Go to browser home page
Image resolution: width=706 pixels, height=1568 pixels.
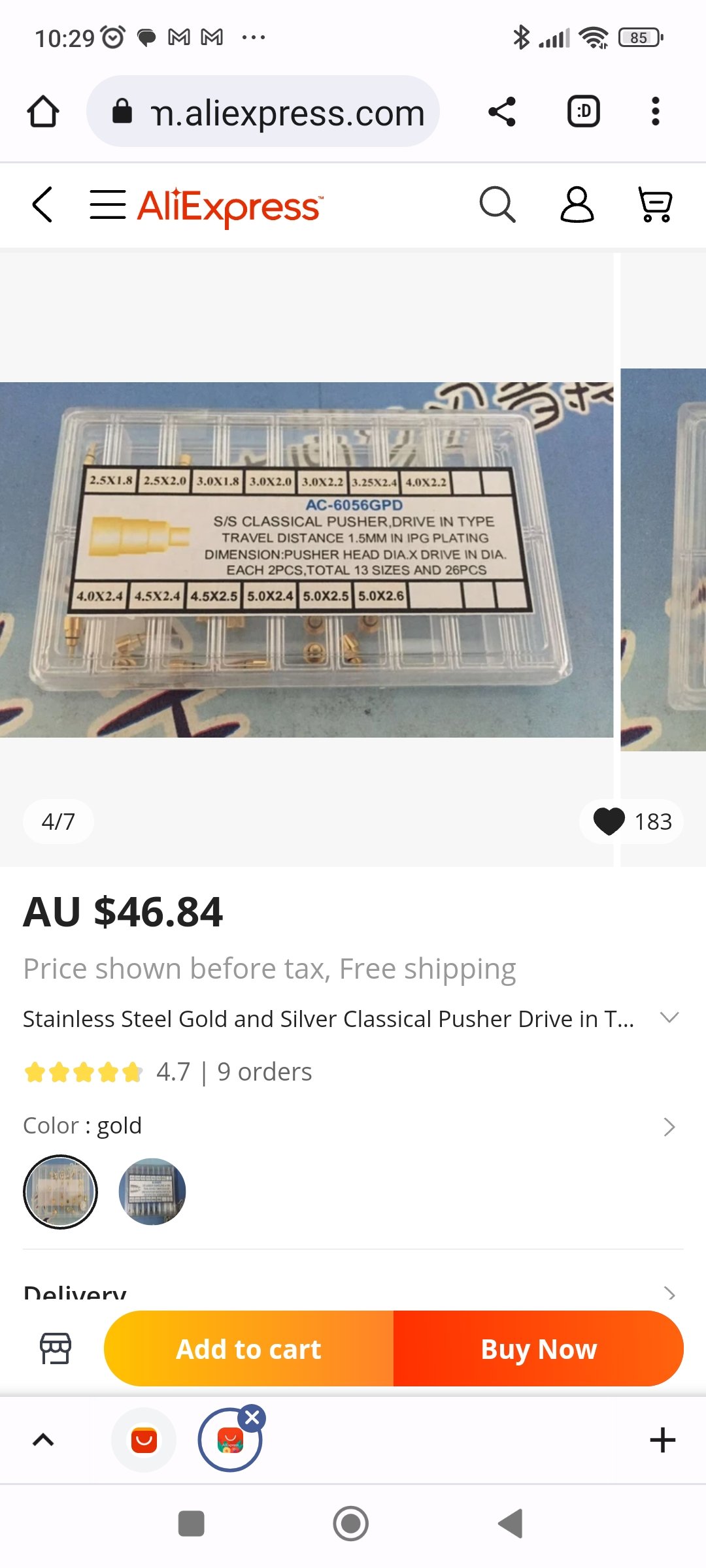pos(43,112)
